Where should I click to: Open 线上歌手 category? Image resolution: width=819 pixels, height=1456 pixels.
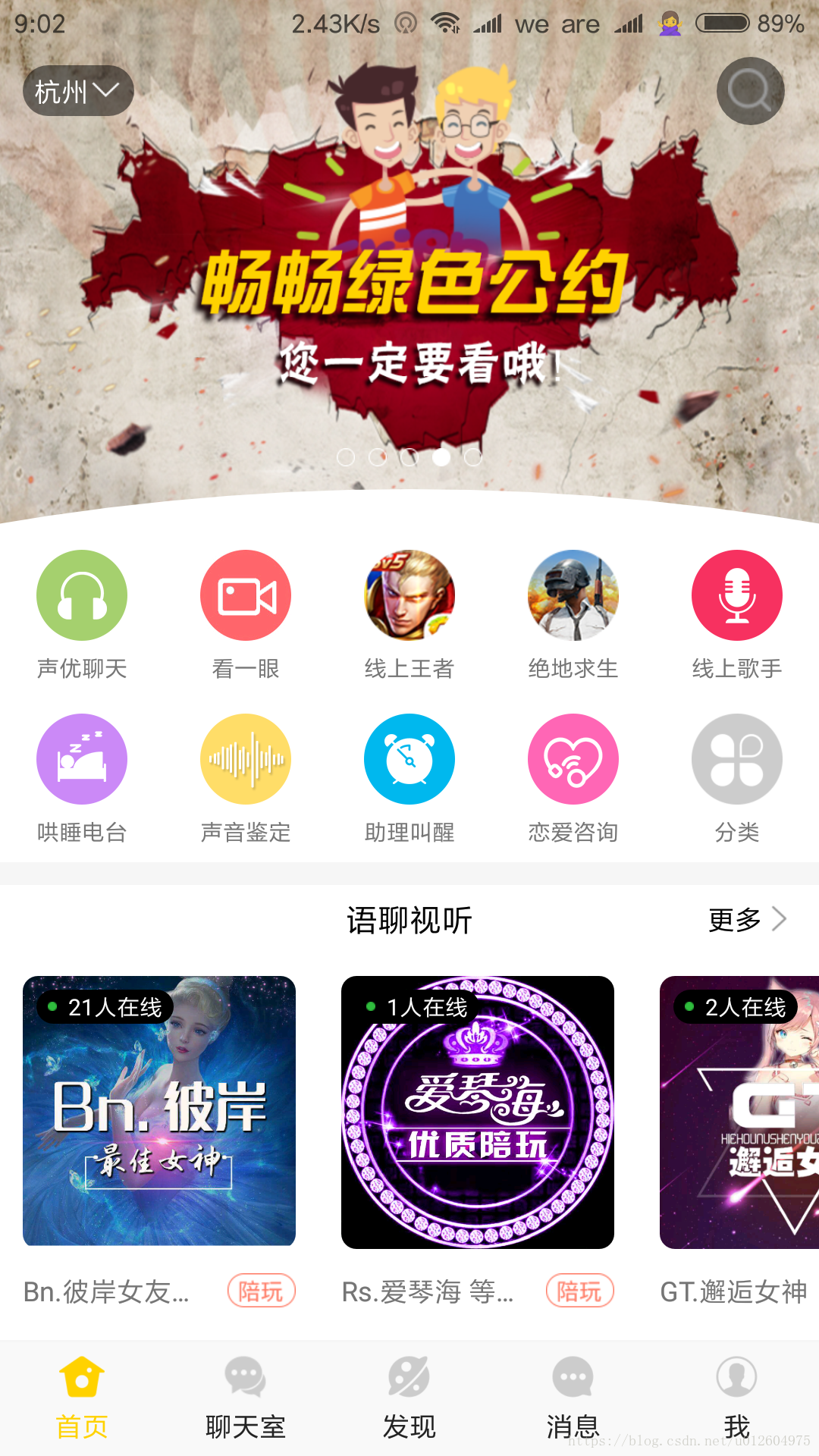737,596
